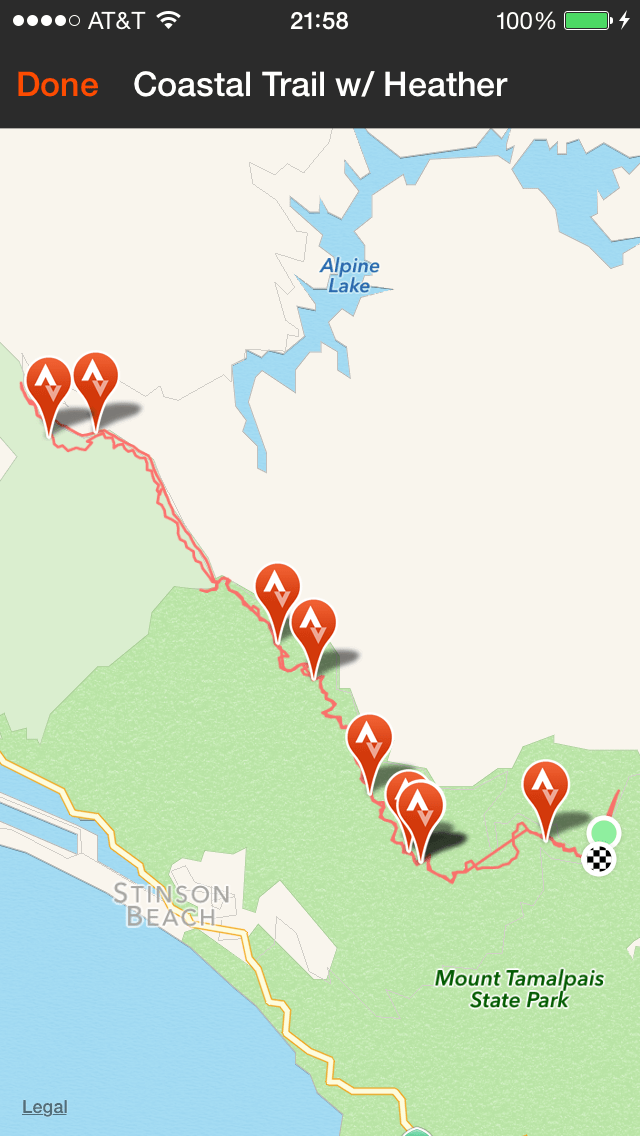
Task: Select the segment pin near Mount Tamalpais finish
Action: click(x=545, y=789)
